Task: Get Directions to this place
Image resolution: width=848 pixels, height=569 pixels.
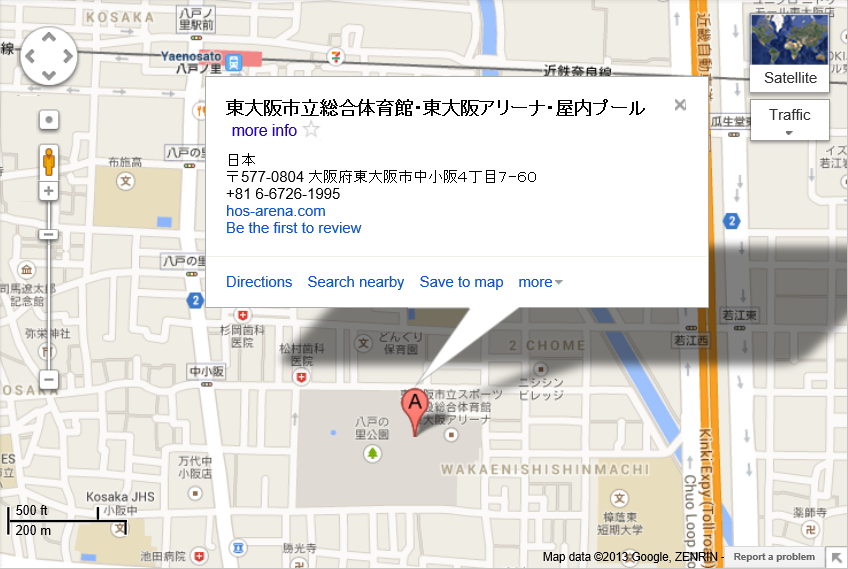Action: coord(259,282)
